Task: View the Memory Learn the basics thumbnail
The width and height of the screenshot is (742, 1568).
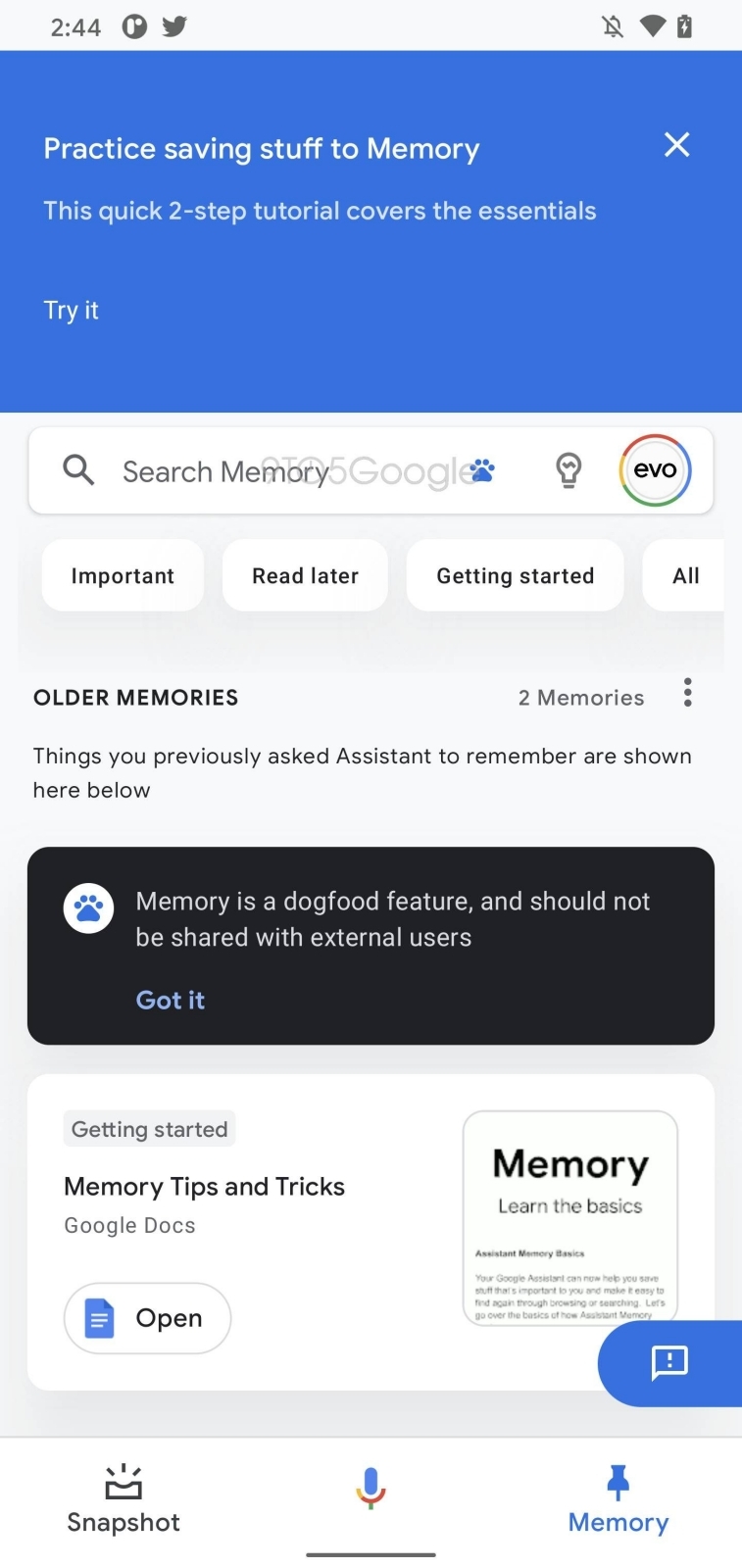Action: click(x=569, y=1217)
